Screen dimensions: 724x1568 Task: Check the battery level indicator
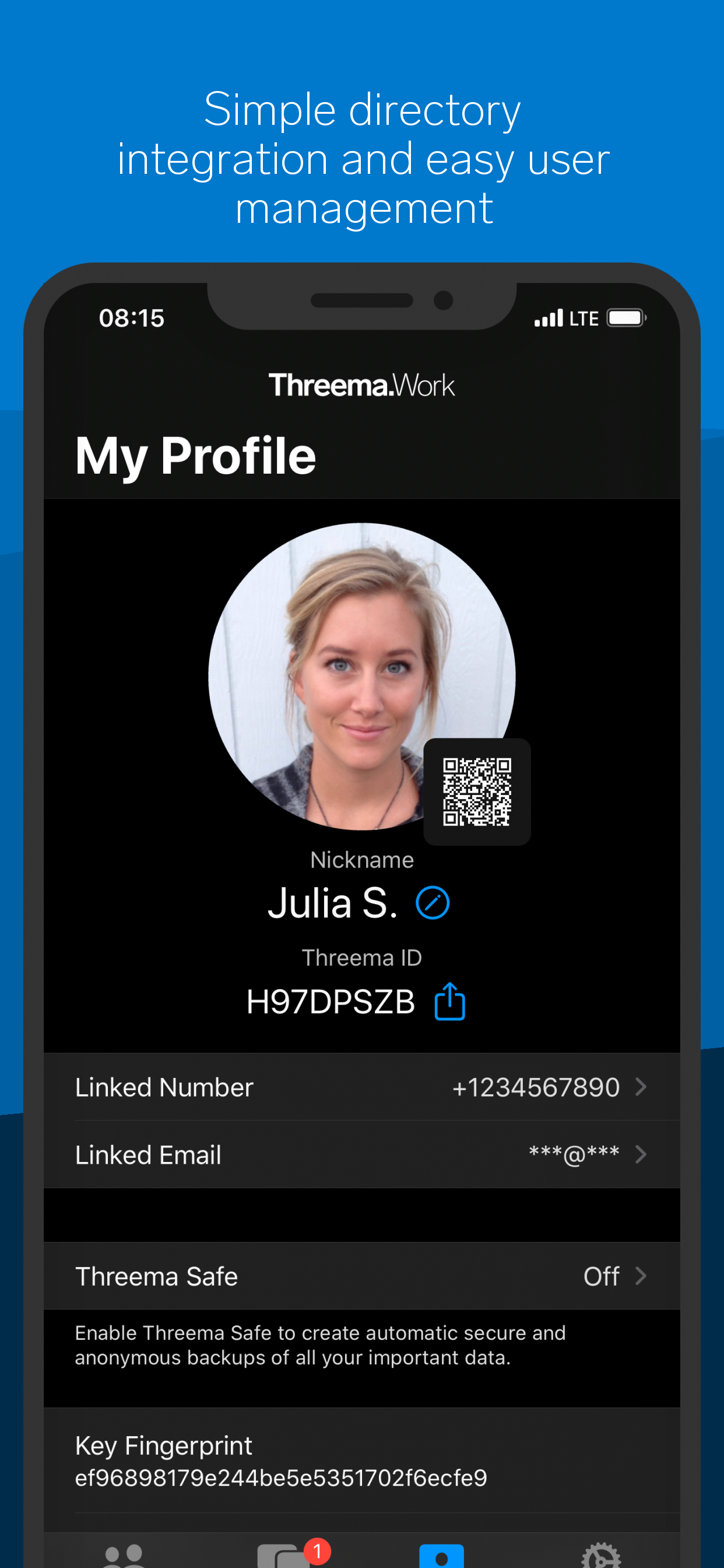(x=625, y=317)
